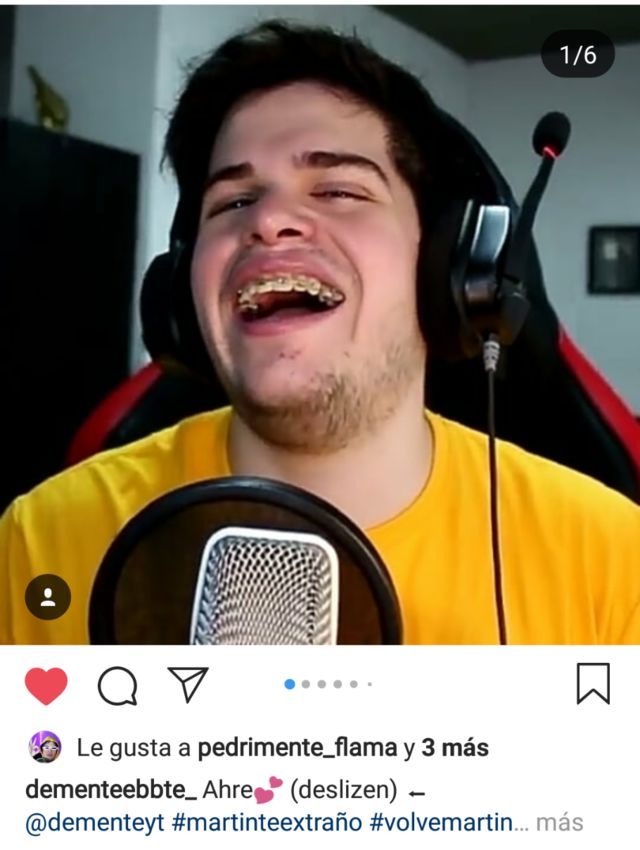Open dementeebbte_ profile from caption
Image resolution: width=640 pixels, height=850 pixels.
pyautogui.click(x=111, y=789)
